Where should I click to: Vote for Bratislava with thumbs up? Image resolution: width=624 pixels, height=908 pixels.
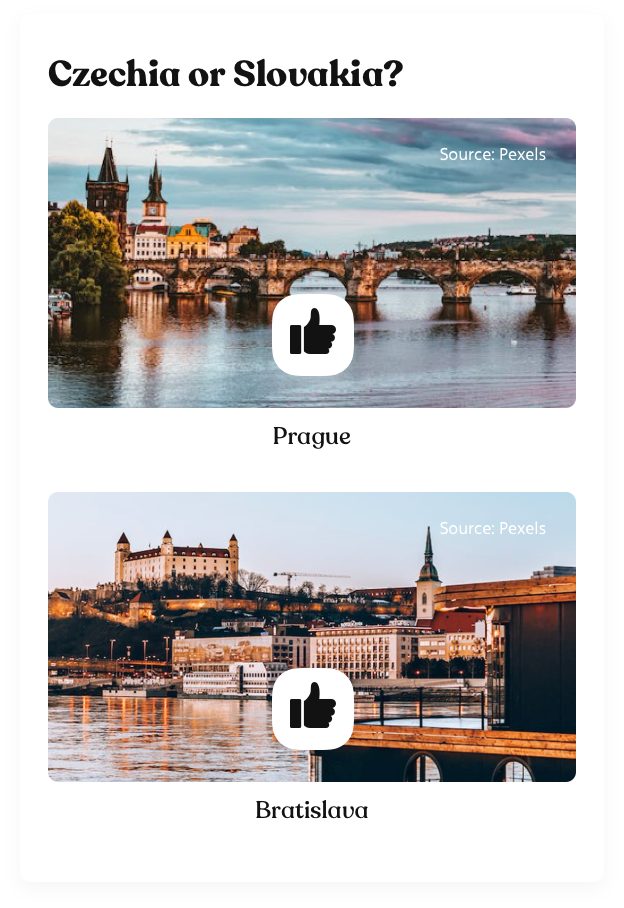[x=312, y=709]
